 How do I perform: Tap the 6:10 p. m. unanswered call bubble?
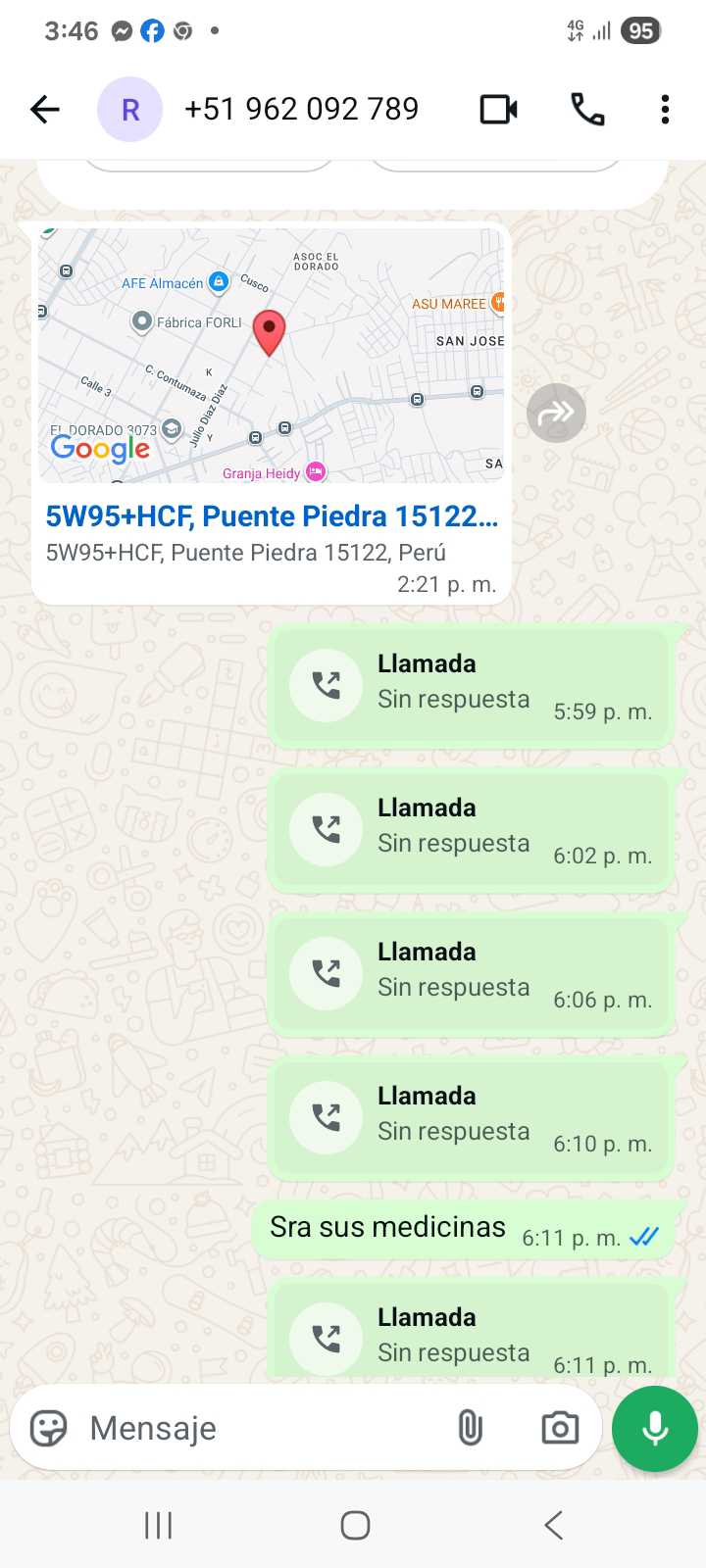(471, 1118)
